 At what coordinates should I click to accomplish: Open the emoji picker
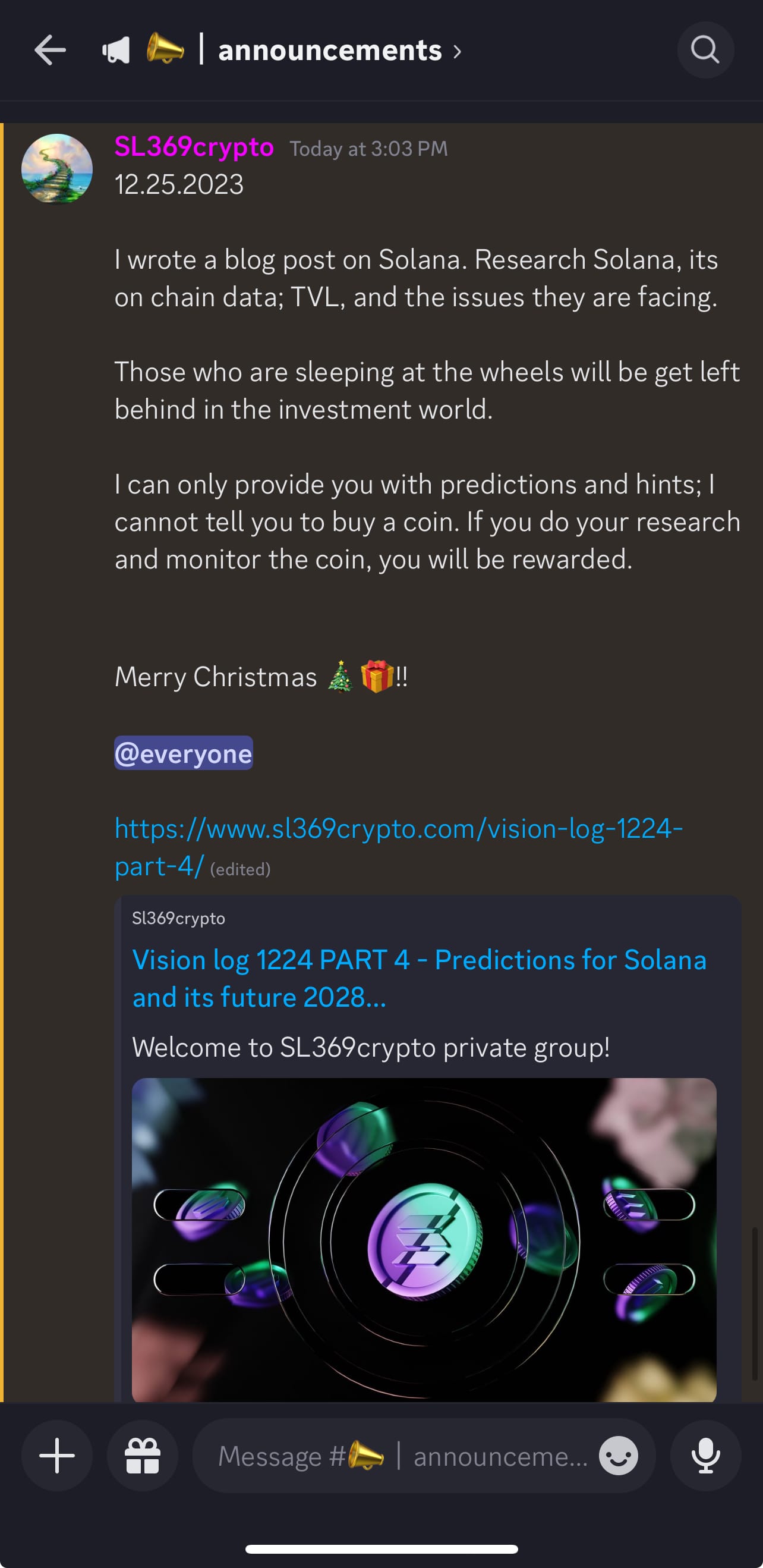[618, 1456]
